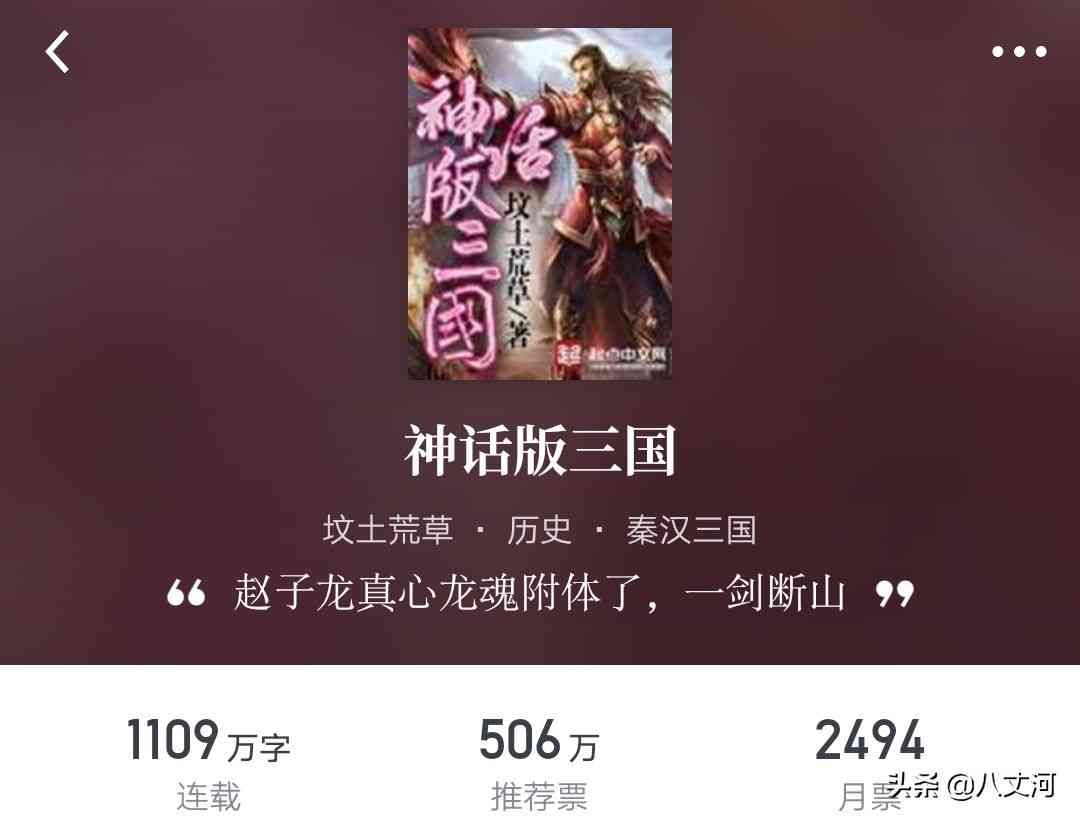Open the 历史 category

click(539, 529)
